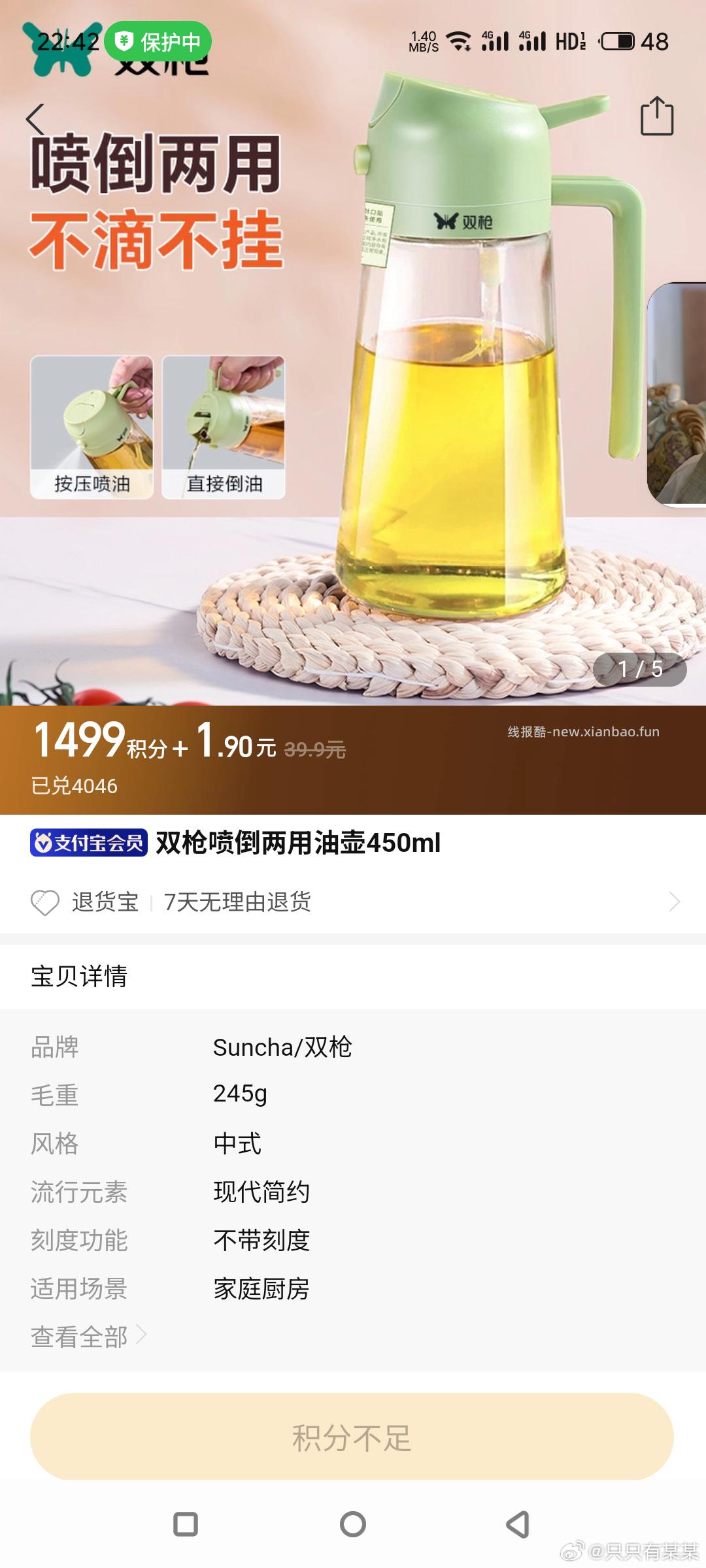The height and width of the screenshot is (1568, 706).
Task: Open the chevron next to 7天无理由退货
Action: [675, 903]
